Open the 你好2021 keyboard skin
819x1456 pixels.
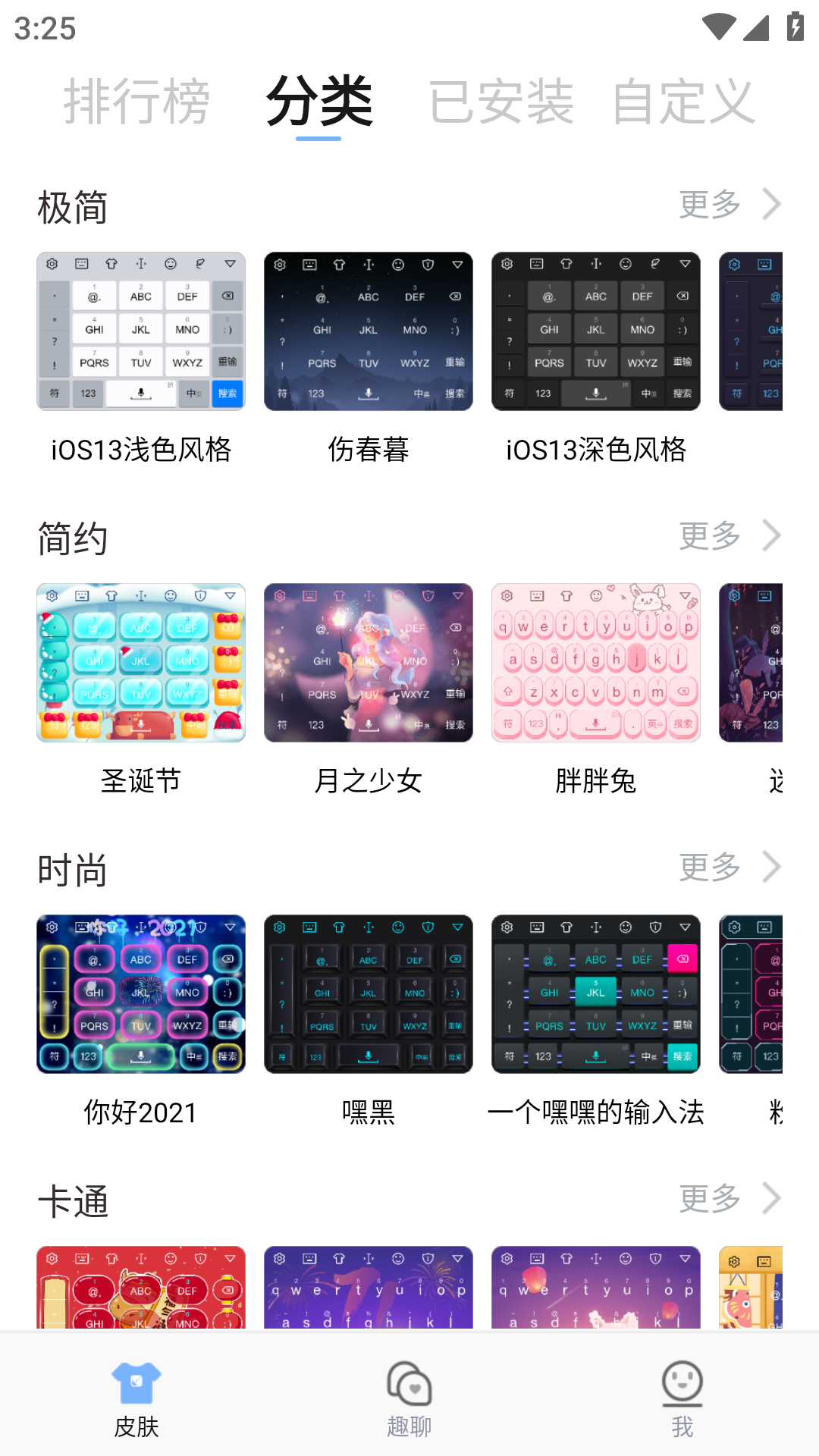click(141, 994)
